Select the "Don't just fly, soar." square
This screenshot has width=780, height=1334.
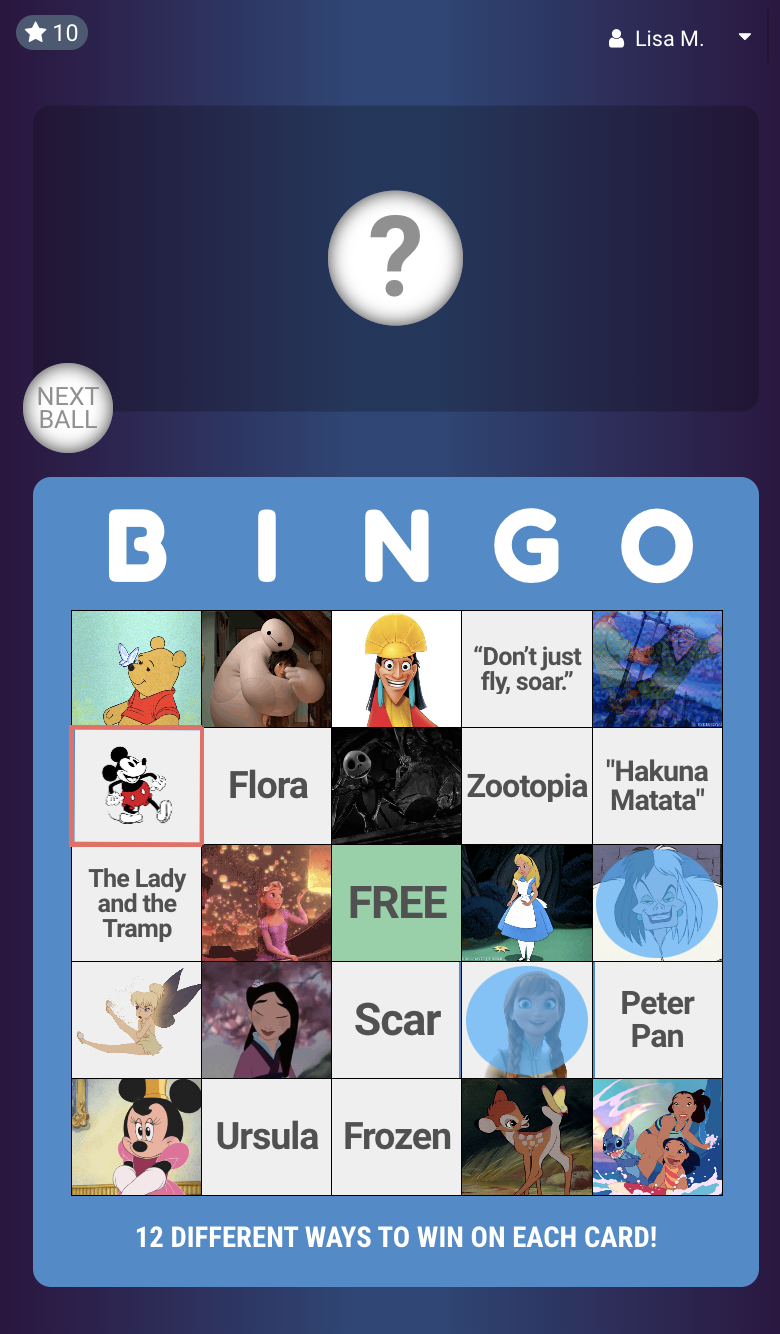pos(527,669)
